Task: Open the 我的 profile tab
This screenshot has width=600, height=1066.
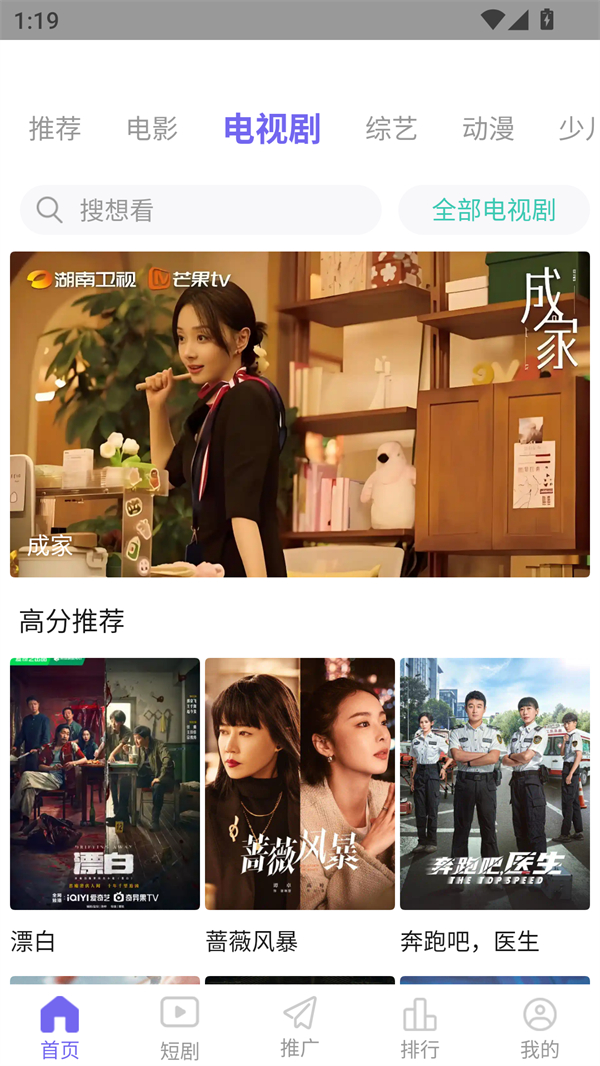Action: click(x=540, y=1028)
